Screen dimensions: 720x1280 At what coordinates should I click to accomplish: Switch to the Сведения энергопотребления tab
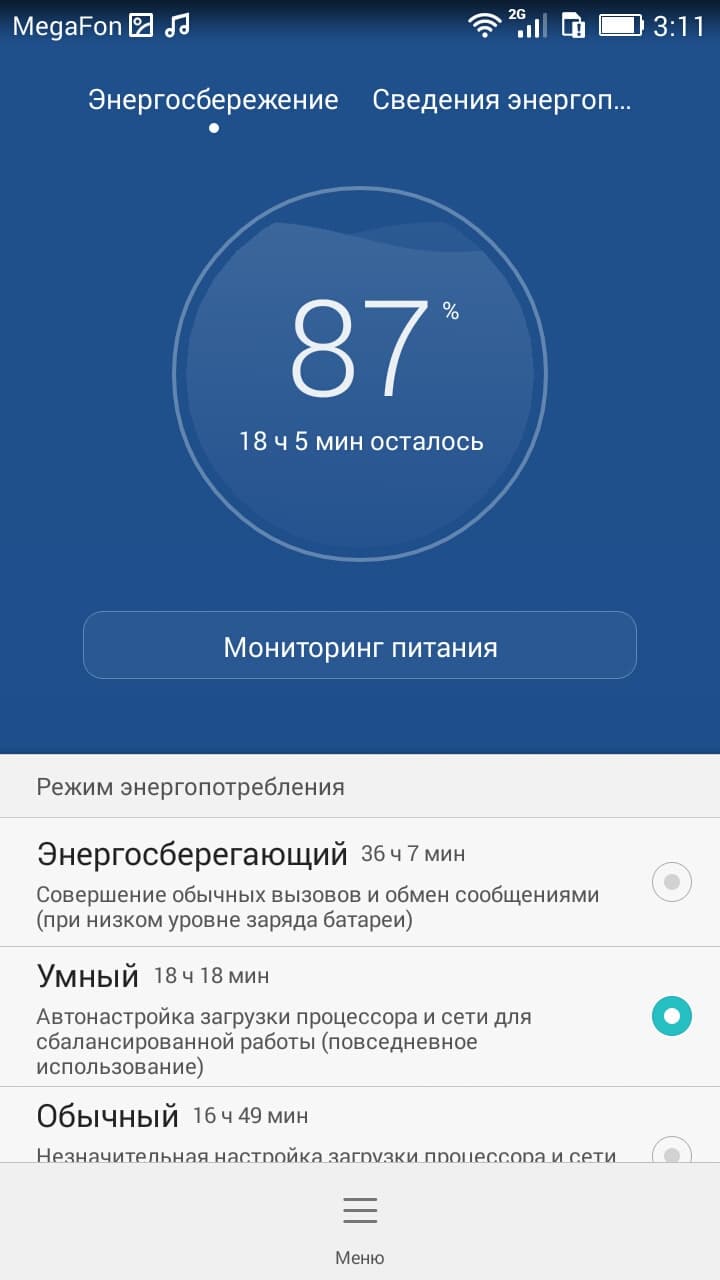pos(501,100)
